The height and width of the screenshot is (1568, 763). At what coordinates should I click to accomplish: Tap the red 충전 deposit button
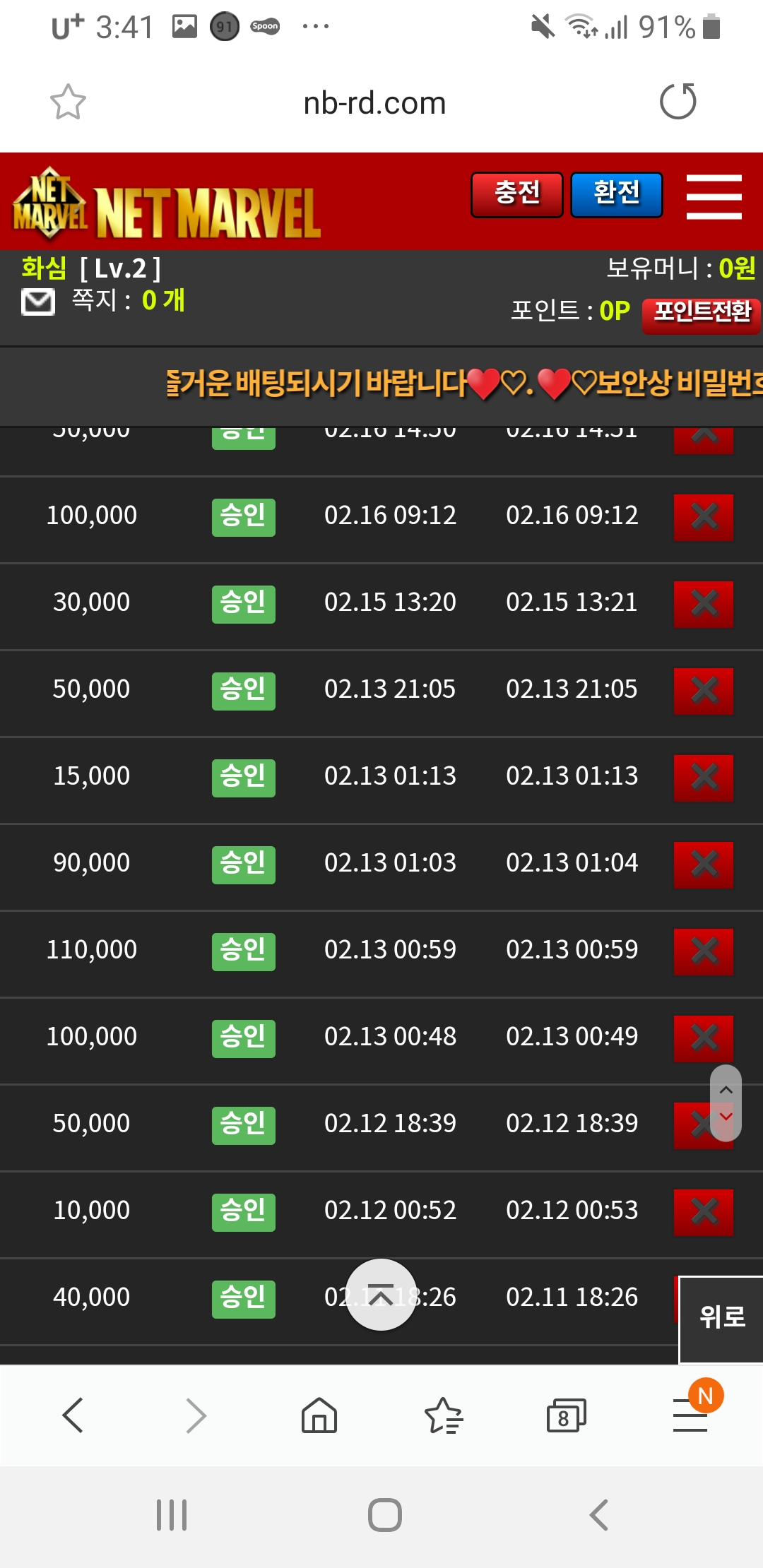516,194
